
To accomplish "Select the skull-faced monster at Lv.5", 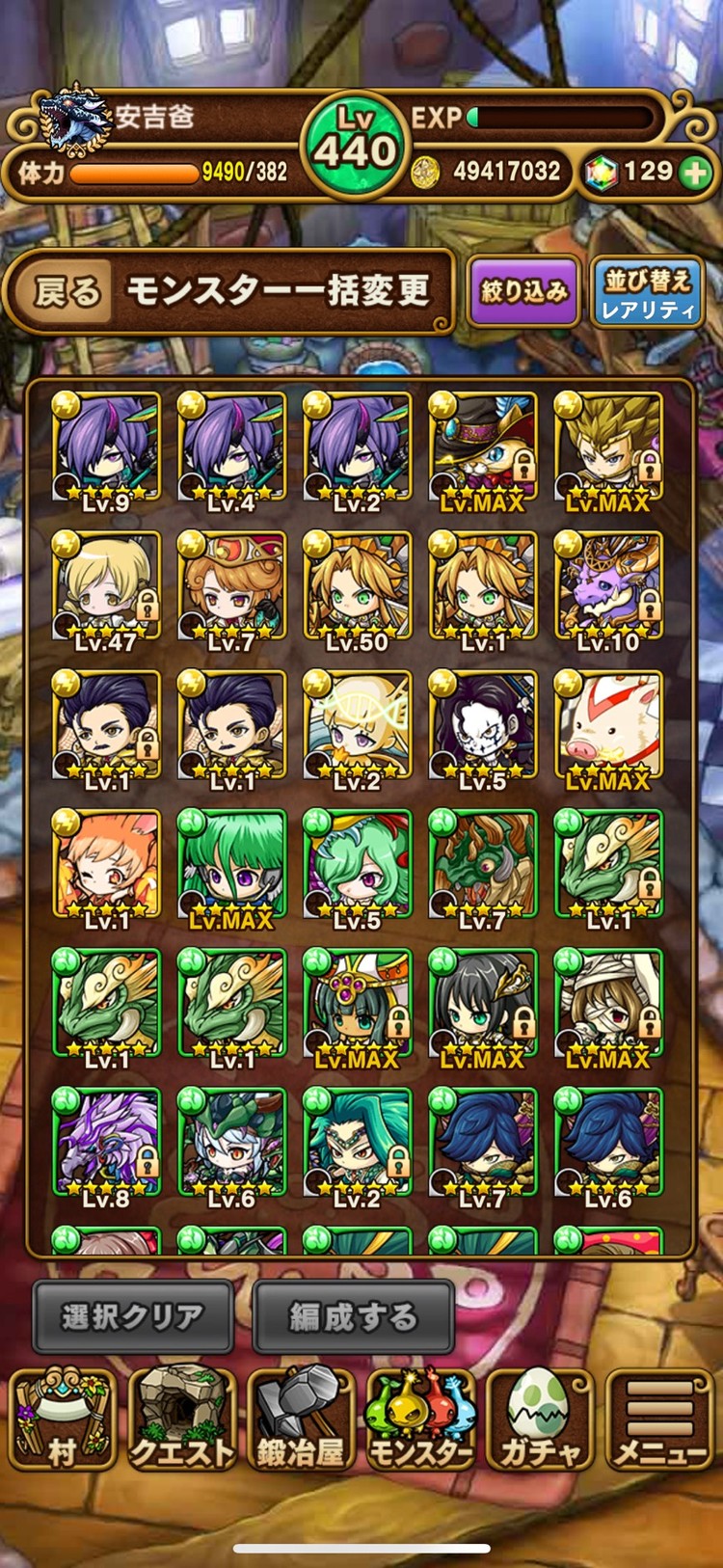I will 482,726.
